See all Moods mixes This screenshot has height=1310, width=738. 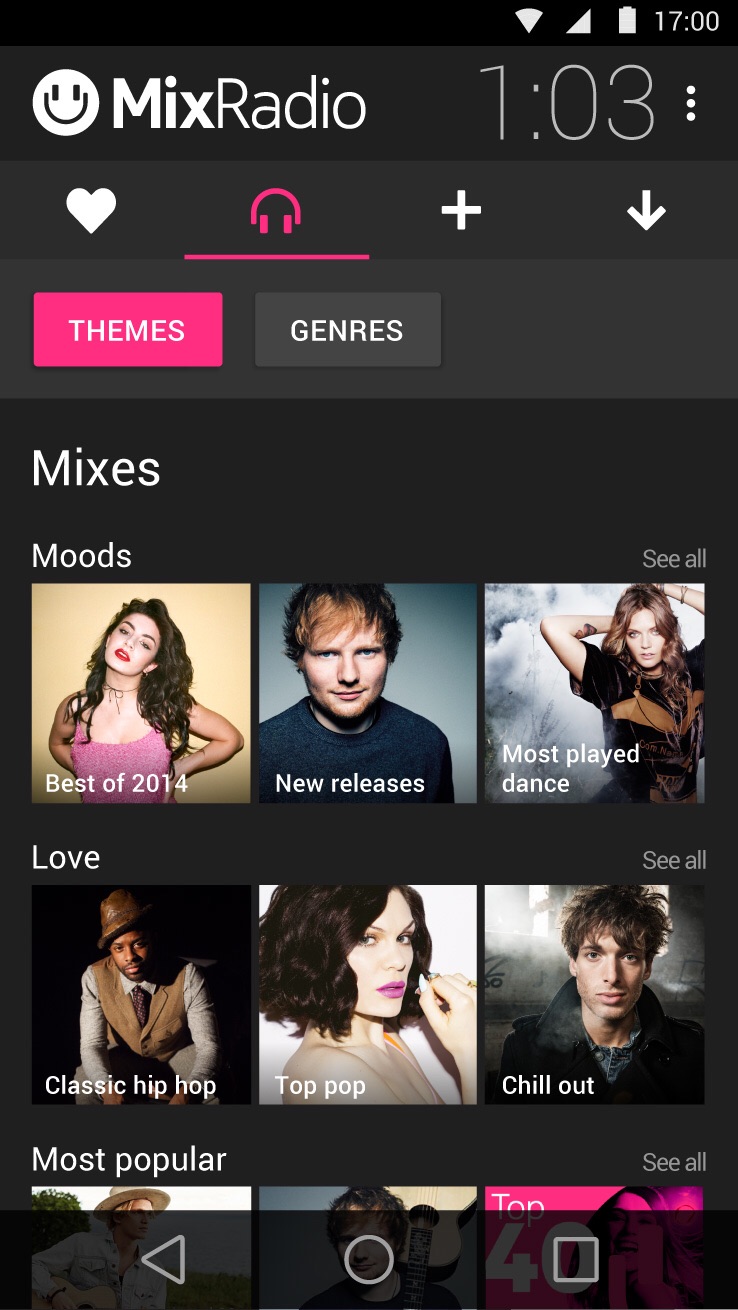coord(673,559)
